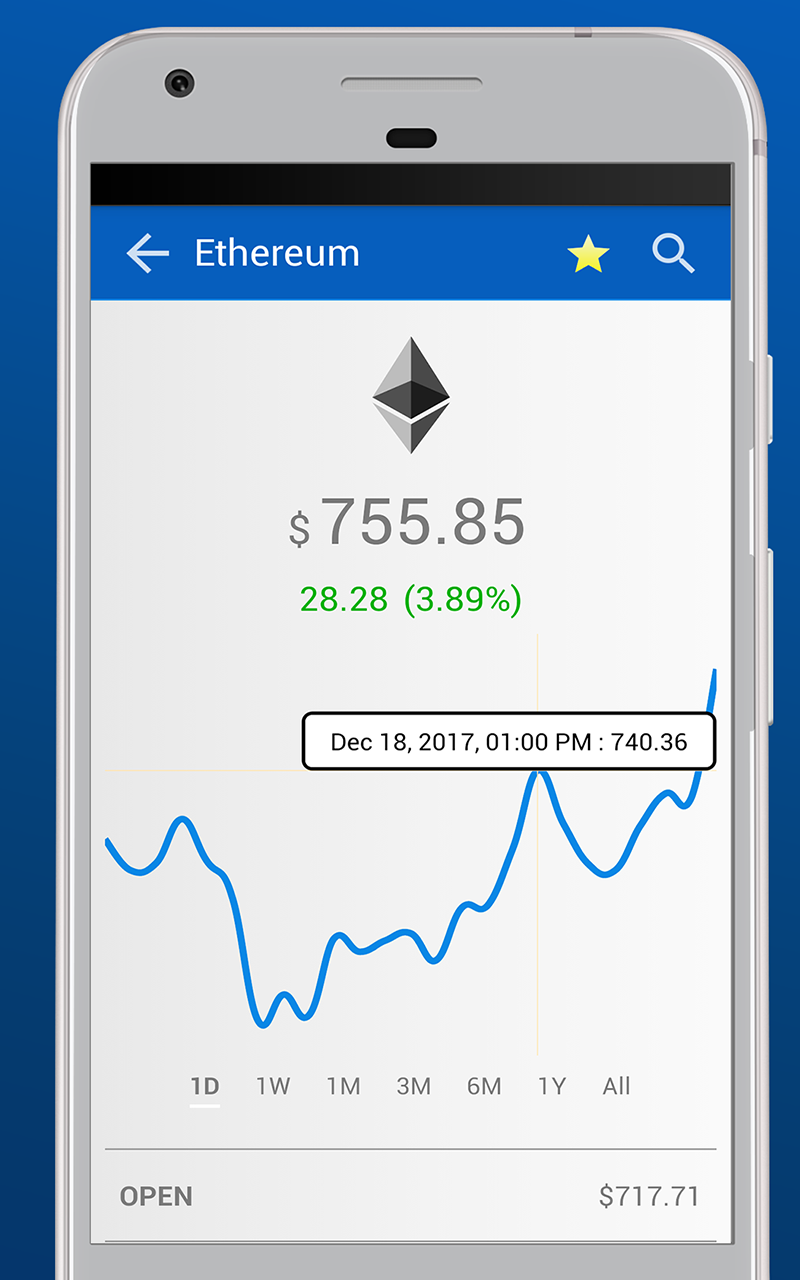The height and width of the screenshot is (1280, 800).
Task: Switch to the 1W chart view
Action: pyautogui.click(x=272, y=1086)
